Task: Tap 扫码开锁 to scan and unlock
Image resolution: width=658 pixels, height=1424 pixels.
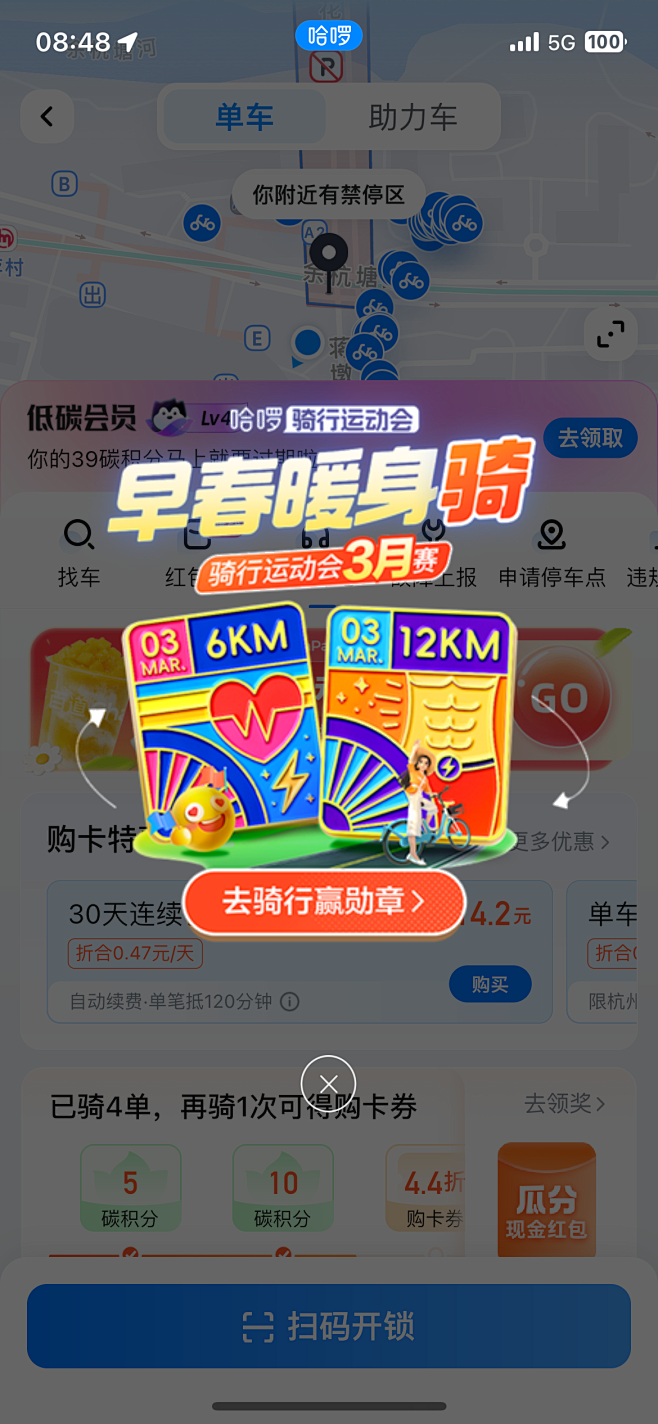Action: (329, 1326)
